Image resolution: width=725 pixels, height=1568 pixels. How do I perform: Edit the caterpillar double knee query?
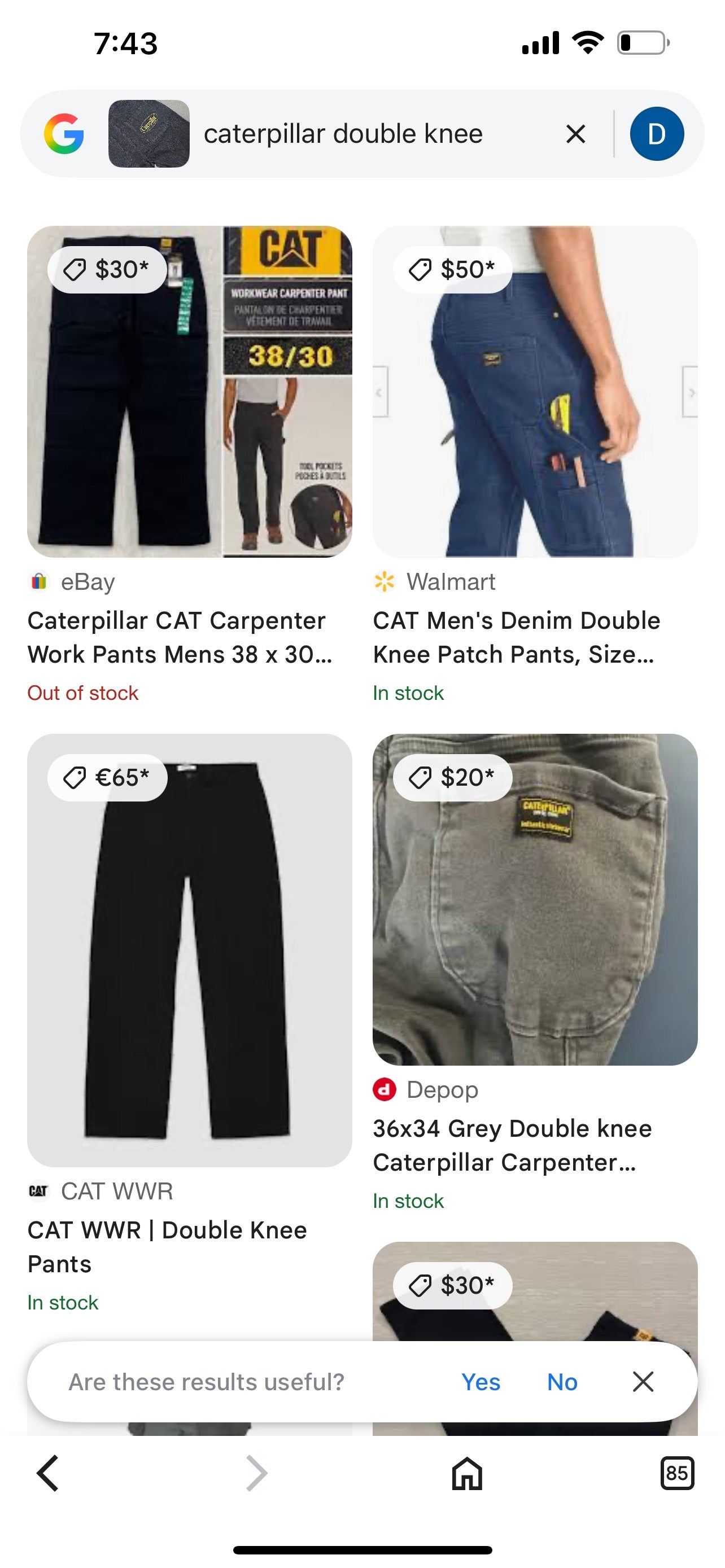(x=343, y=134)
